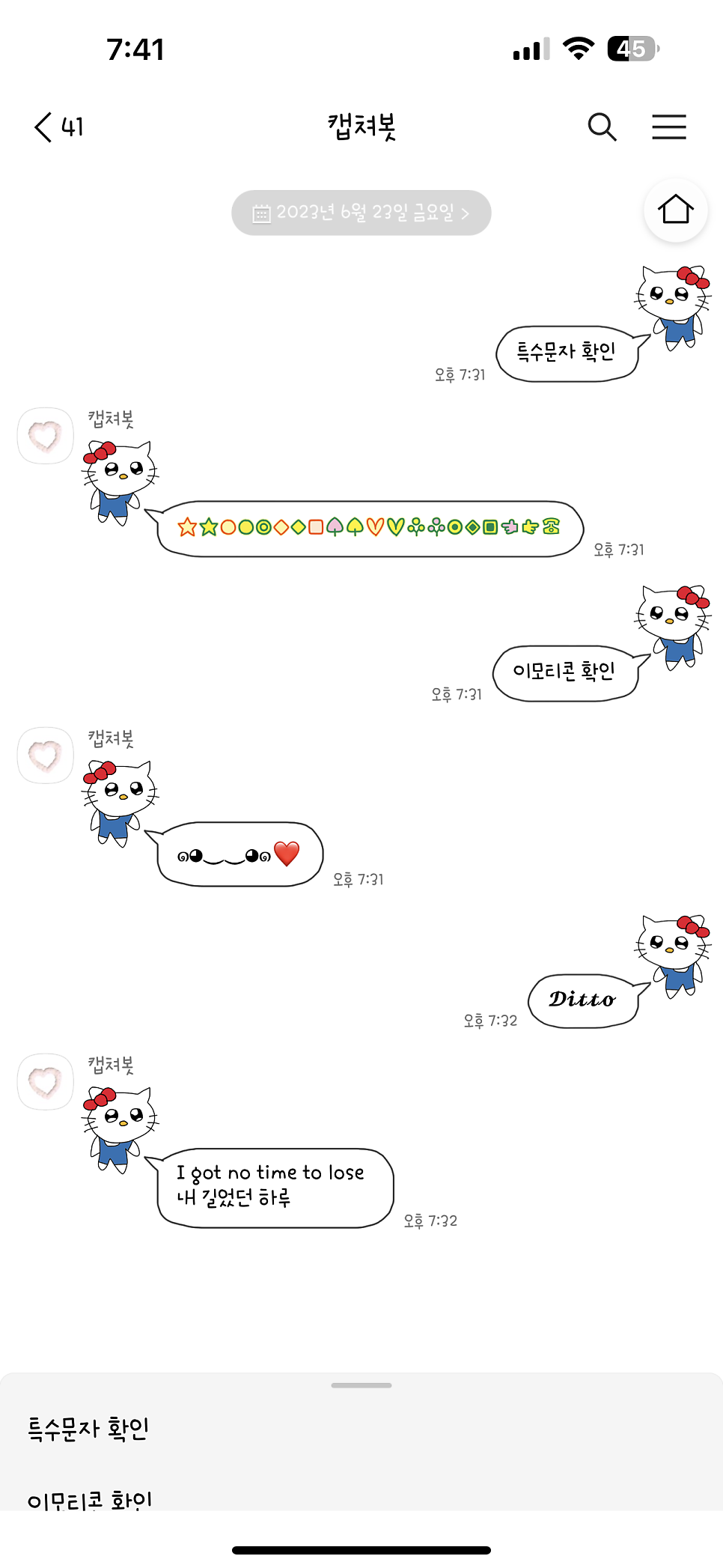Tap the bottom sheet drag handle
Viewport: 723px width, 1568px height.
point(361,1385)
